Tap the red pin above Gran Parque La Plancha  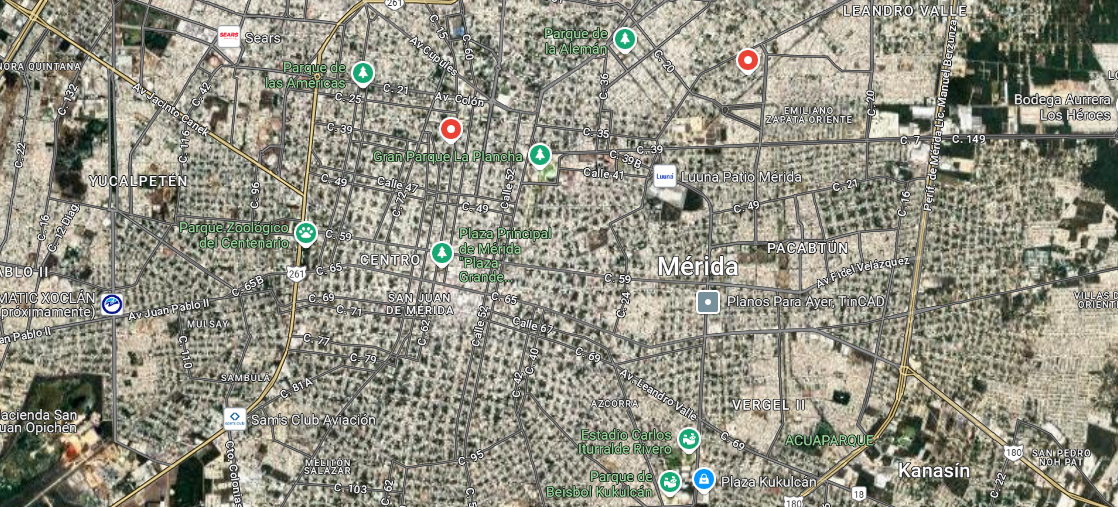pos(450,129)
